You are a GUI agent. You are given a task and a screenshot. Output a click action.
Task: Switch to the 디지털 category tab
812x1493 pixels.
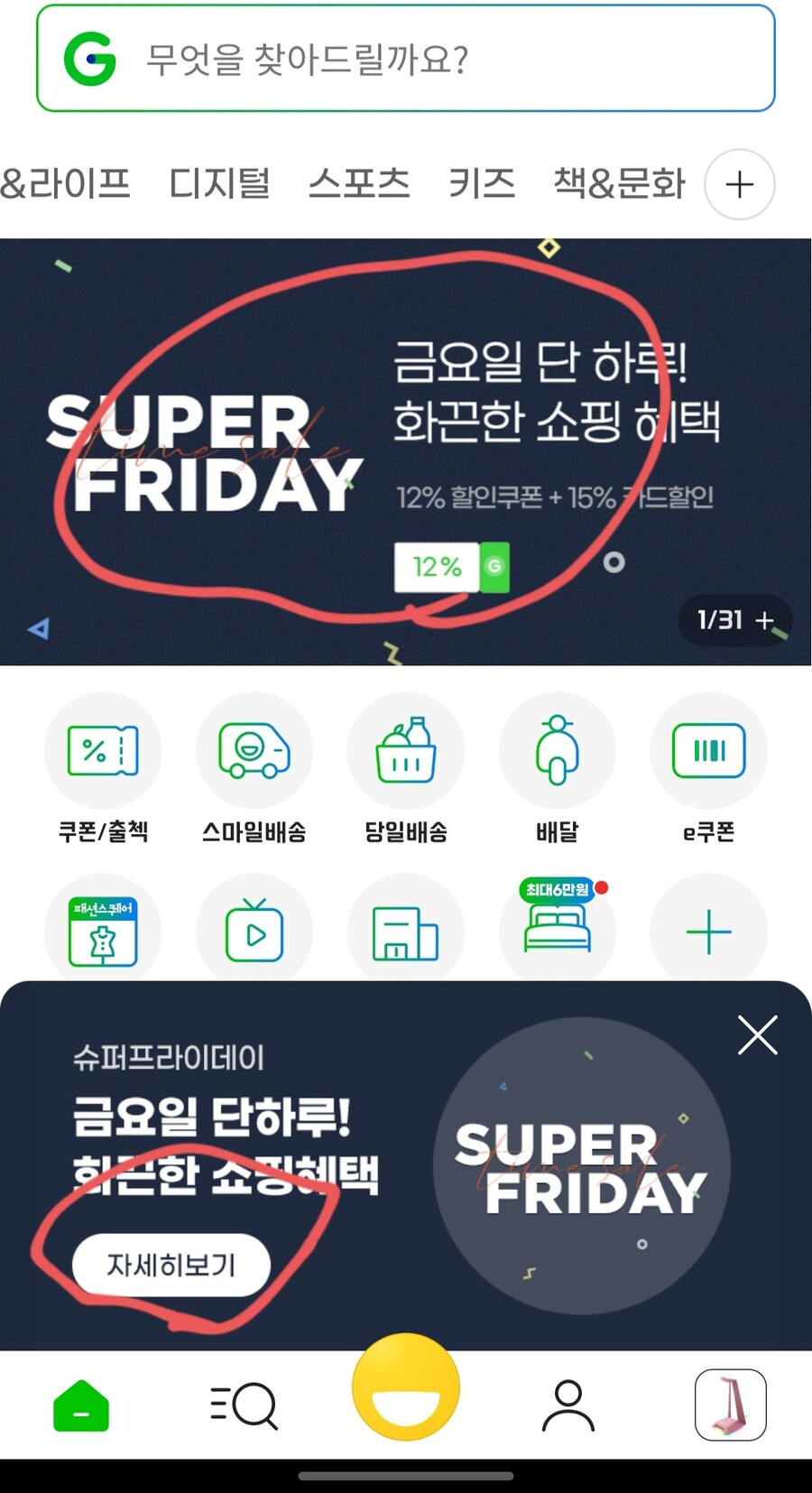(x=219, y=184)
